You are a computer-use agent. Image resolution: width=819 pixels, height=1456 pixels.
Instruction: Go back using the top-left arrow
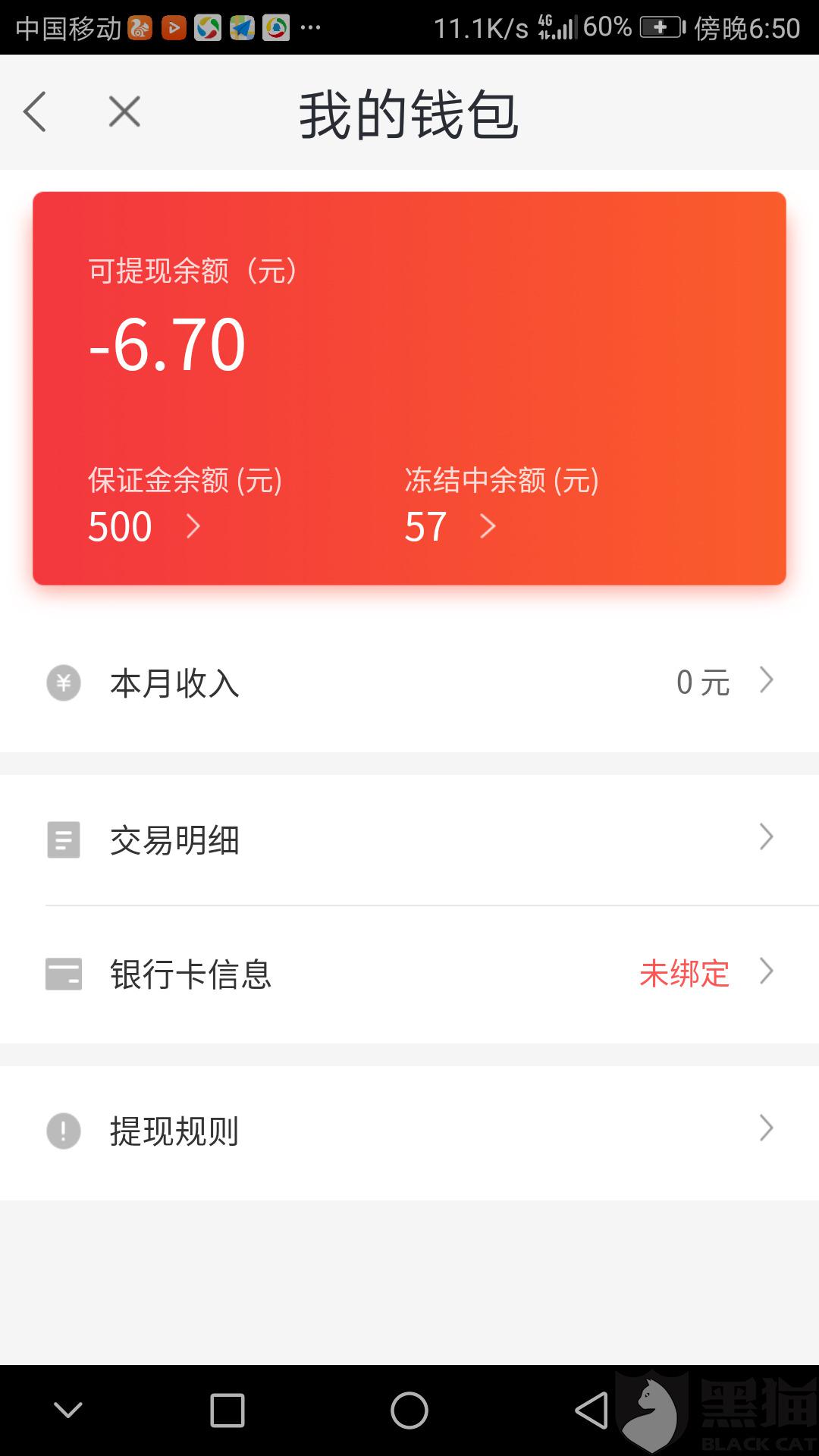pyautogui.click(x=35, y=112)
